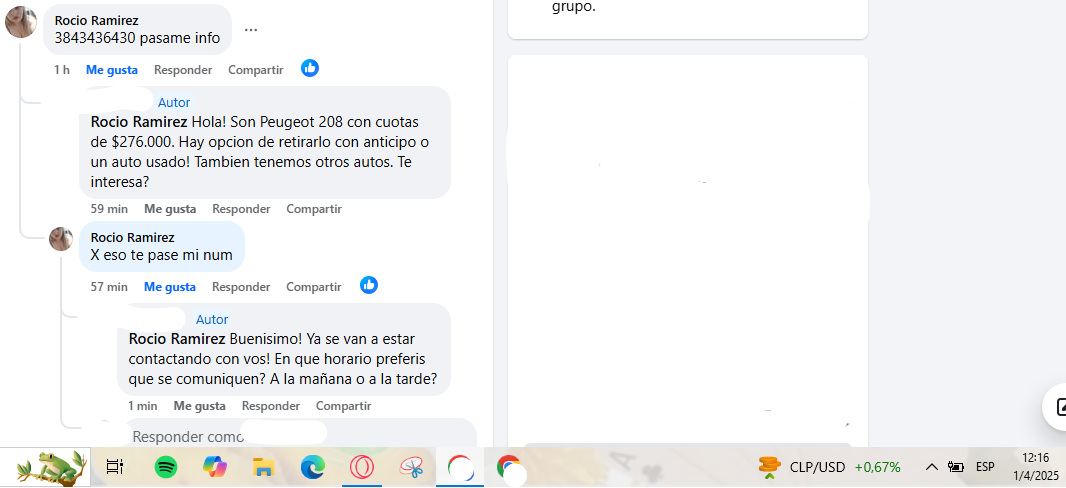View reactions on the 57 min comment
The height and width of the screenshot is (488, 1066).
click(x=369, y=285)
